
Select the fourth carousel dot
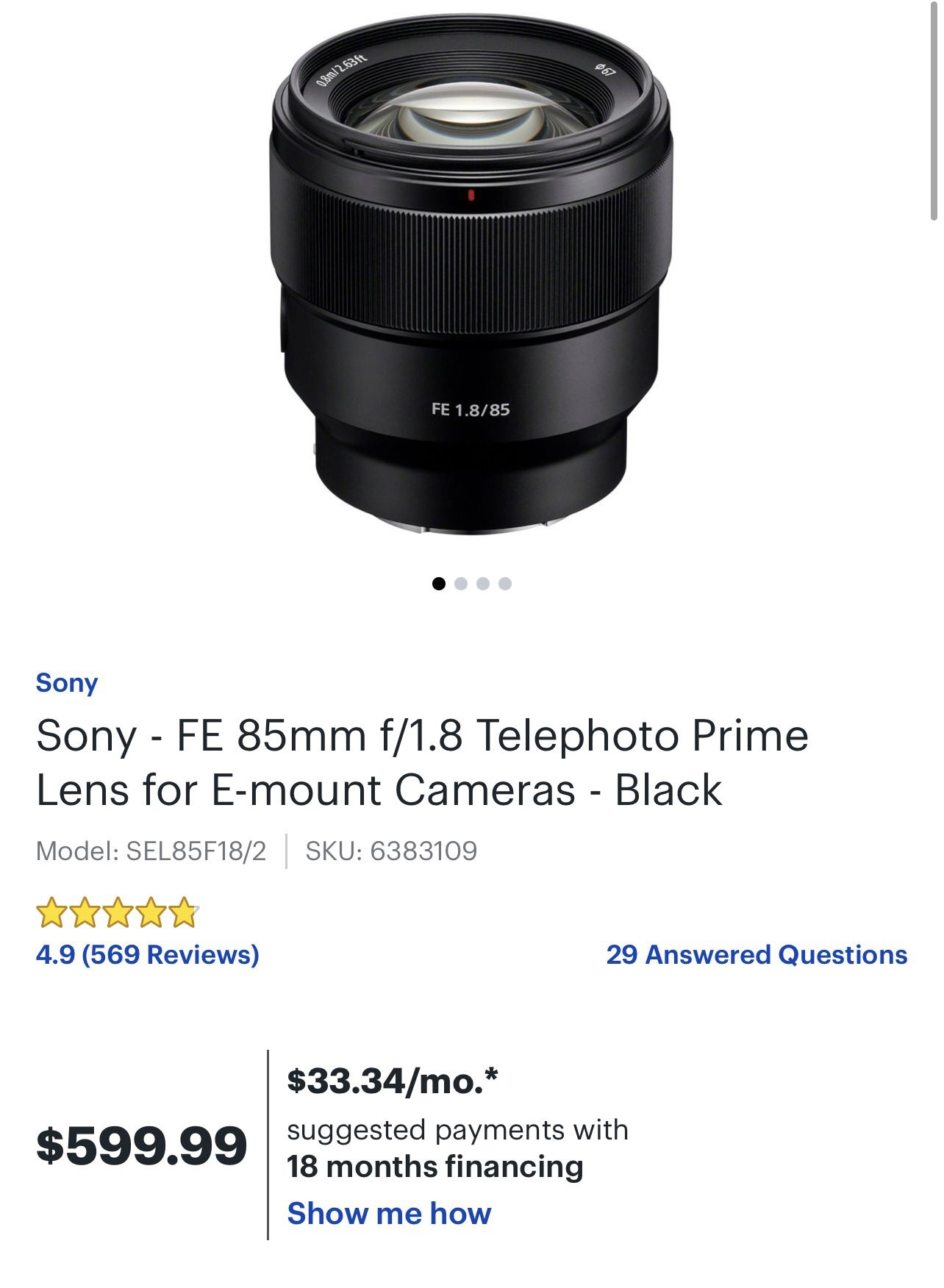coord(504,583)
